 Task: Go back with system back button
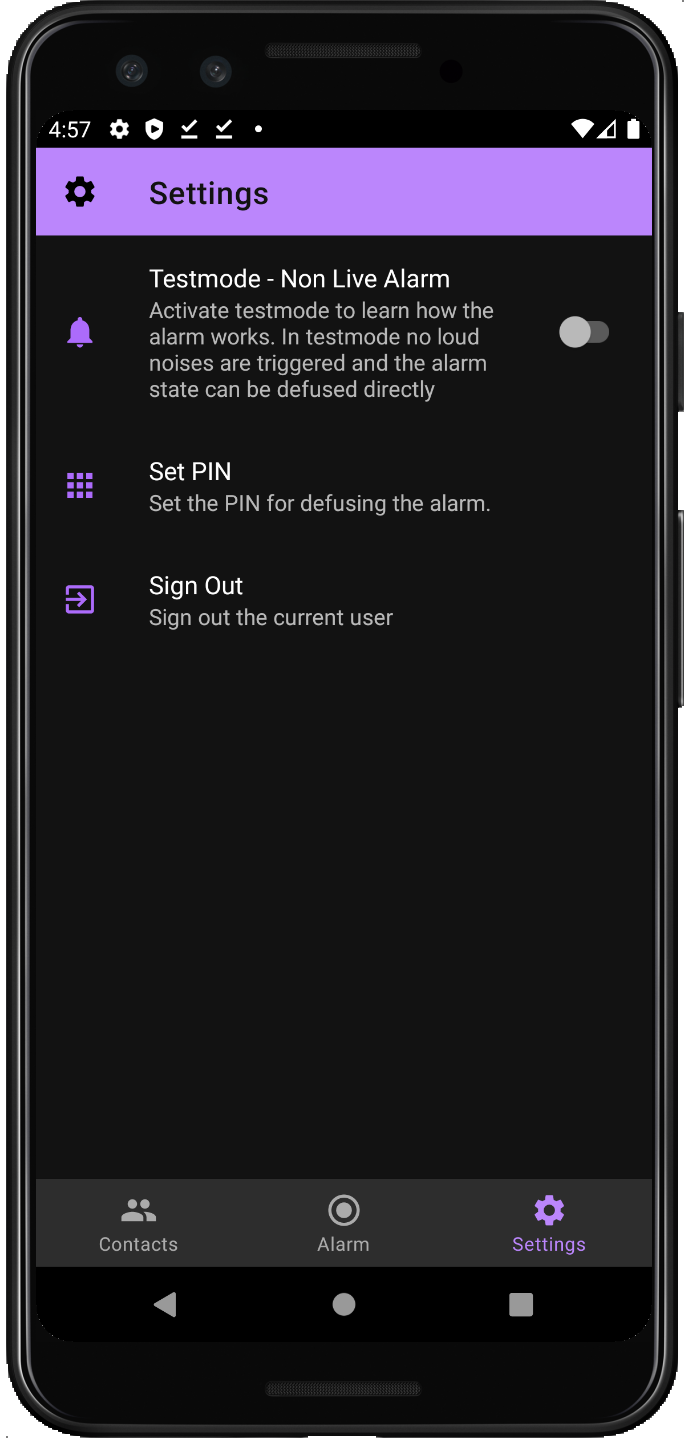click(166, 1304)
